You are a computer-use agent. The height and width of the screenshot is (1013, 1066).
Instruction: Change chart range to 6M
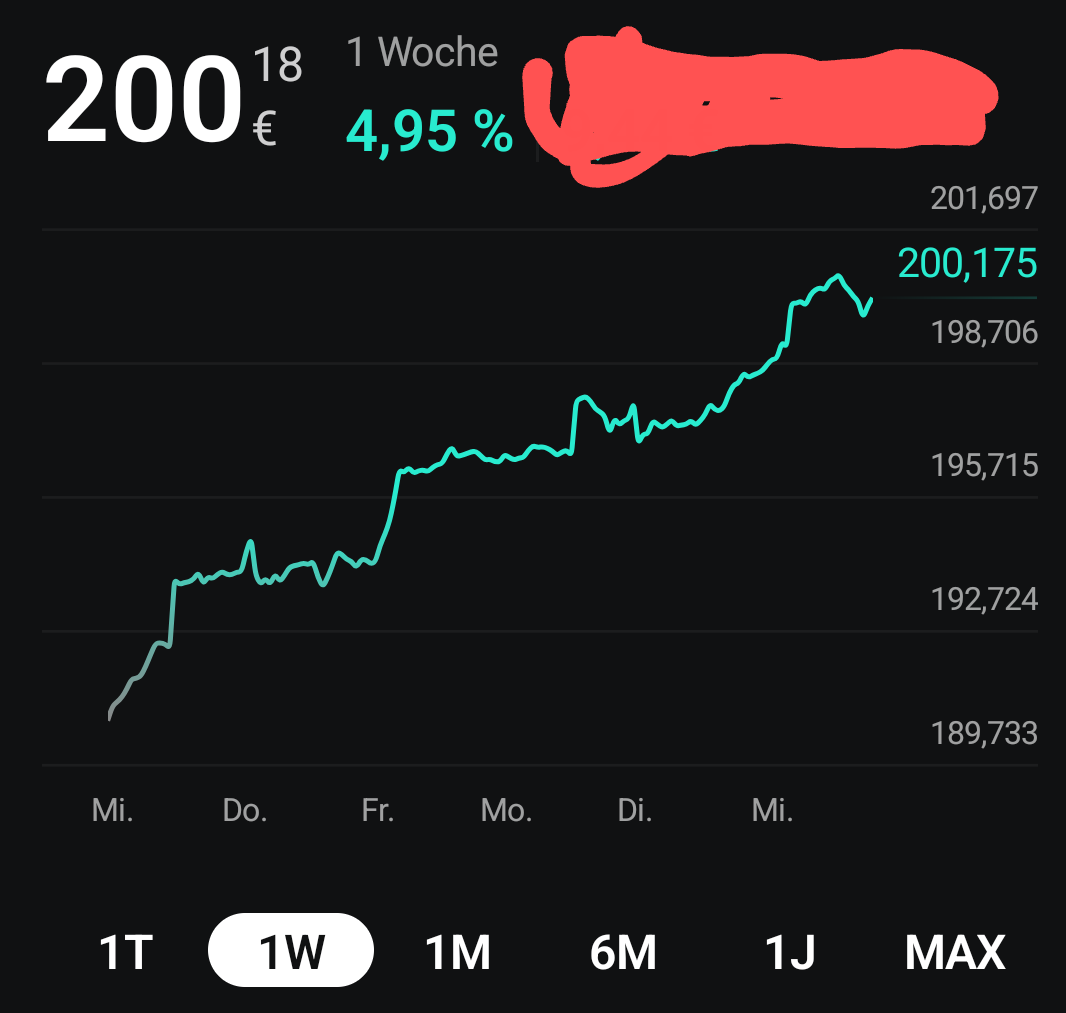623,952
